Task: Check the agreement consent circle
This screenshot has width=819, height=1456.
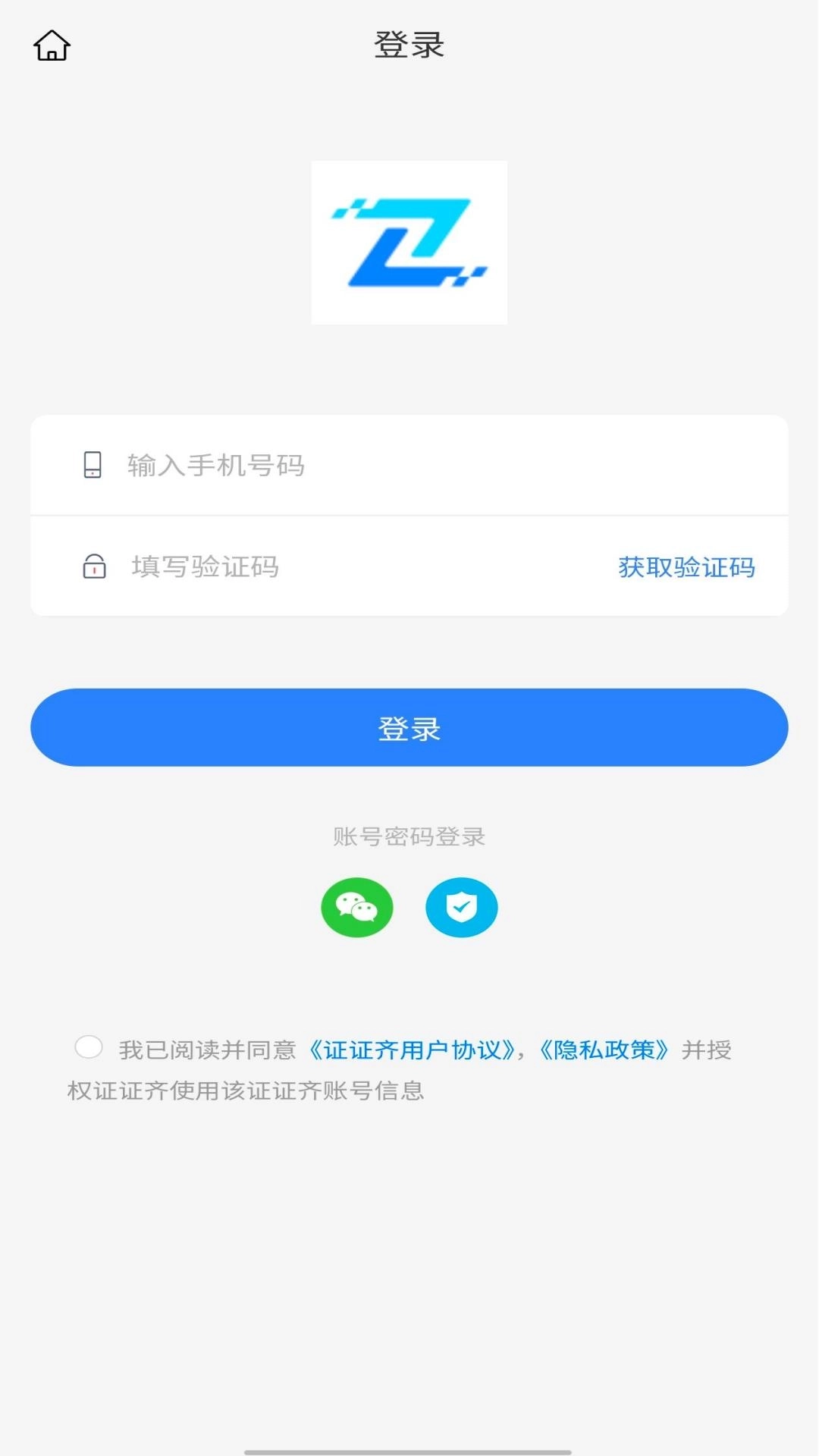Action: [90, 1046]
